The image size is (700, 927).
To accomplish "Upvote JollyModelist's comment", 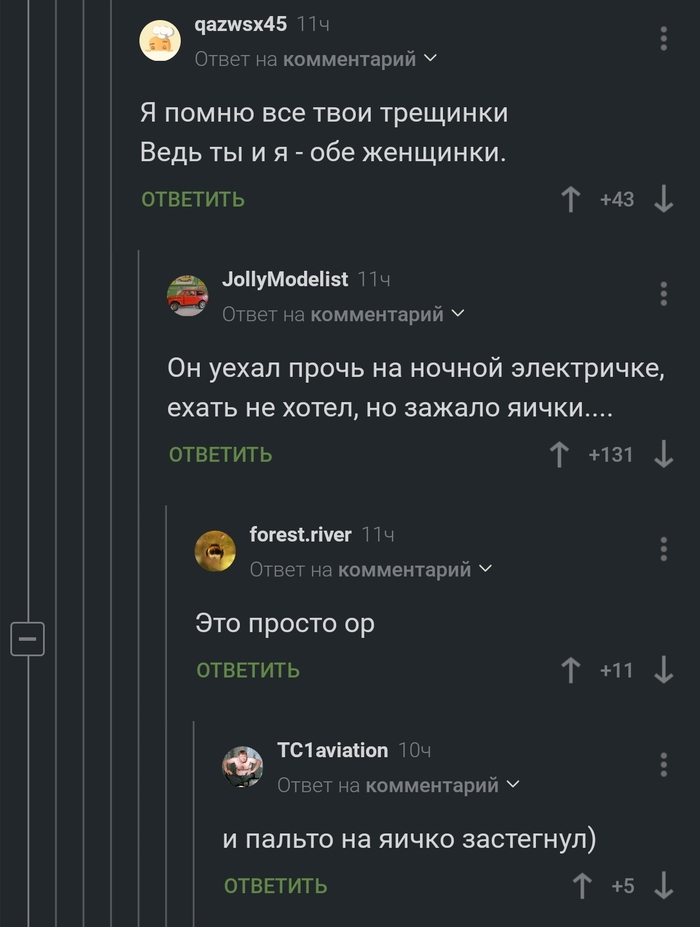I will click(560, 454).
